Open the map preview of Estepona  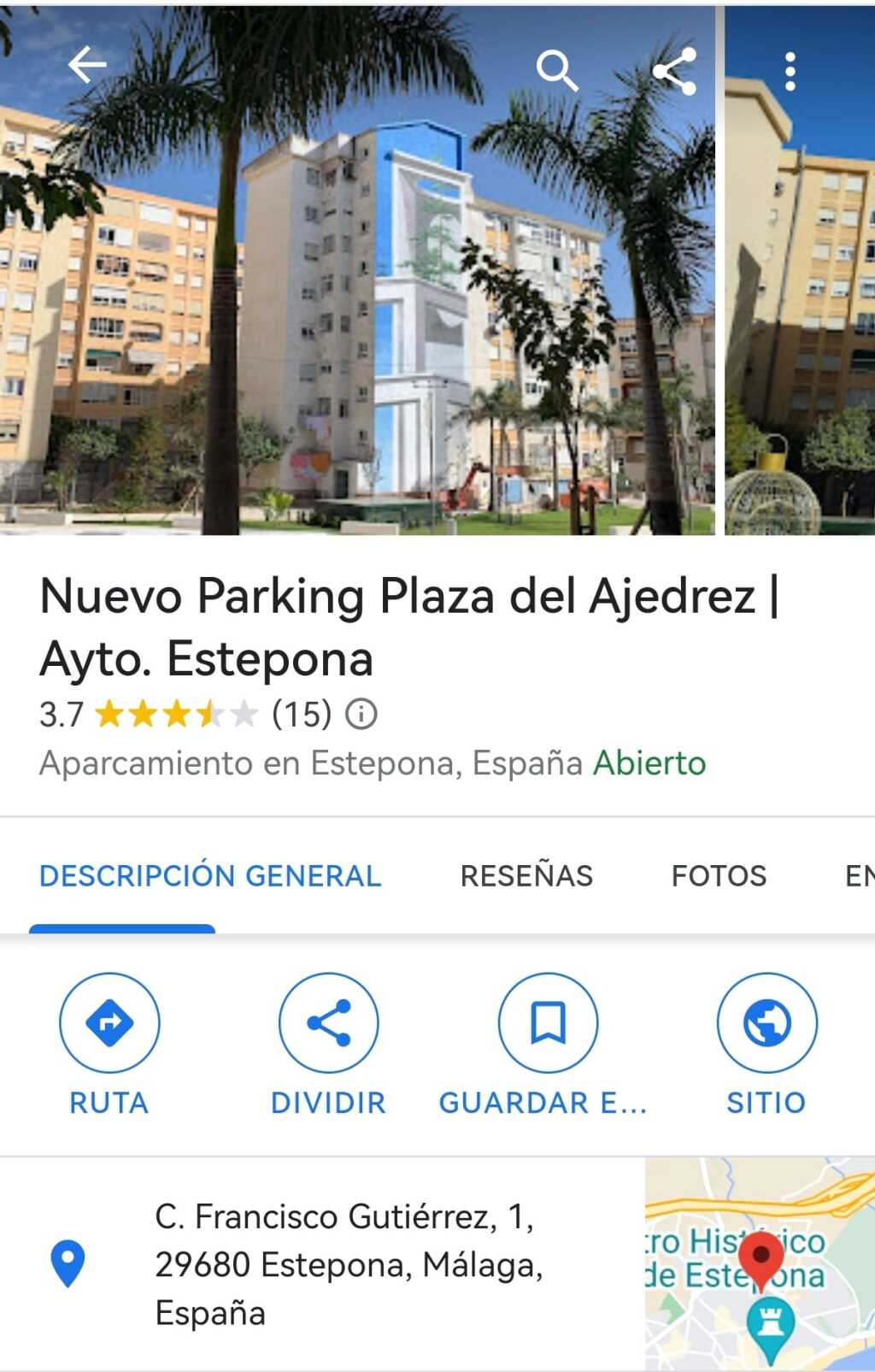760,1264
